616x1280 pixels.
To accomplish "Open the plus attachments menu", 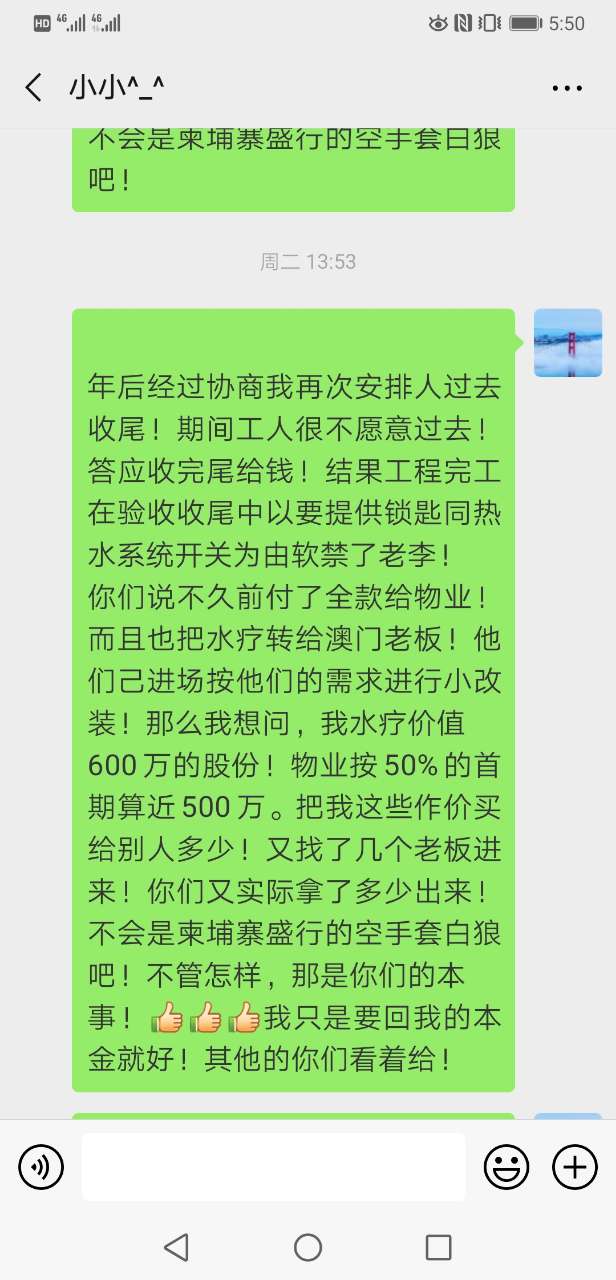I will pos(575,1167).
